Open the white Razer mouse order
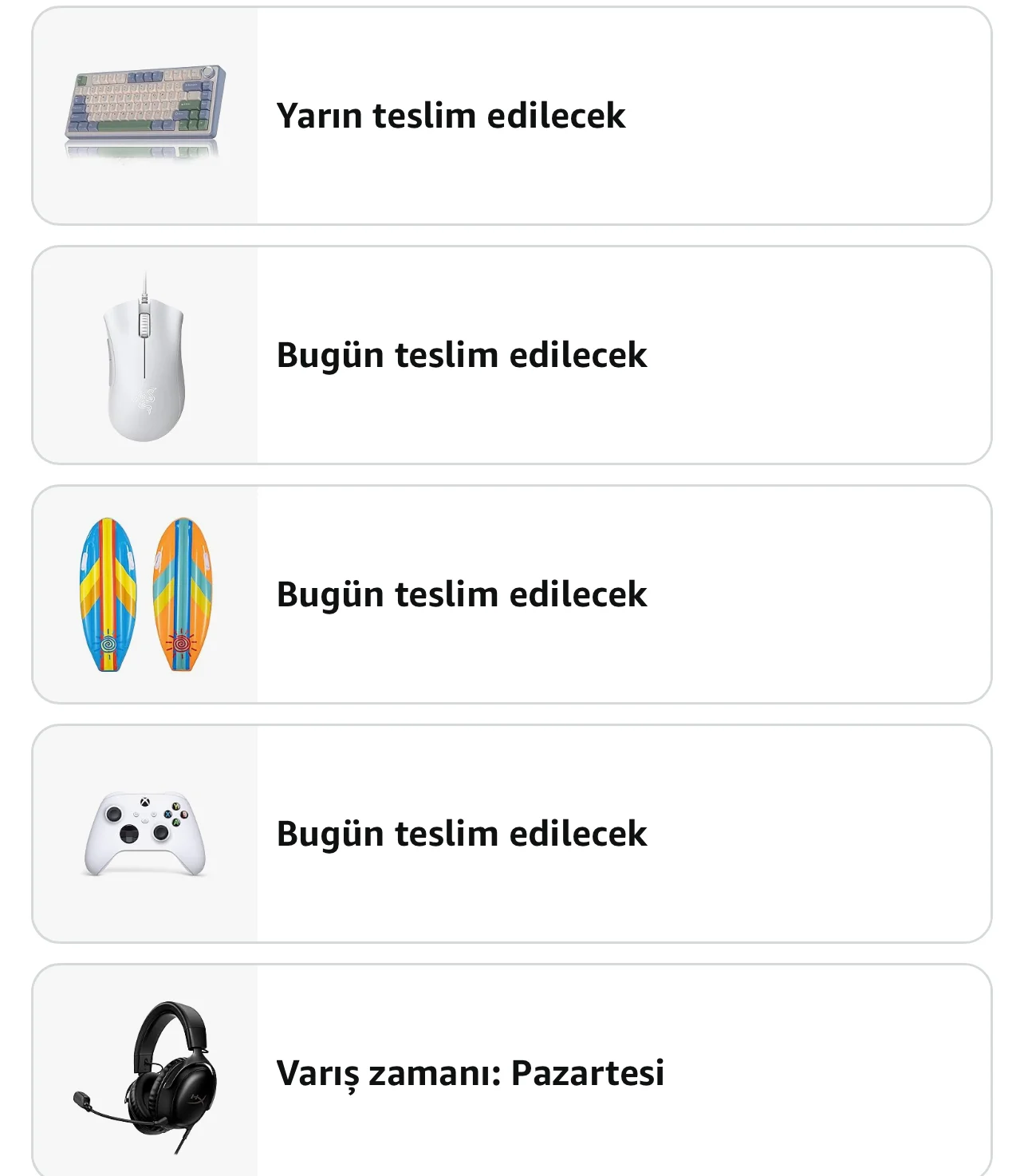1024x1176 pixels. click(510, 356)
